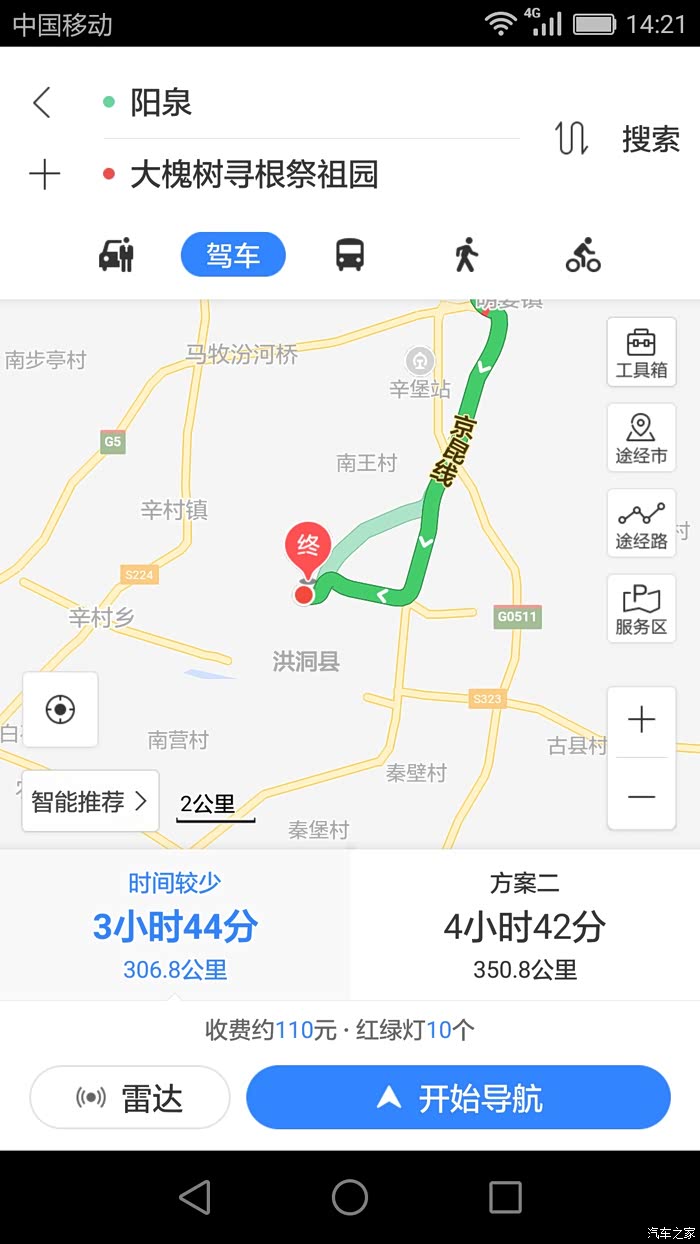
Task: Zoom out the map with minus button
Action: click(x=641, y=796)
